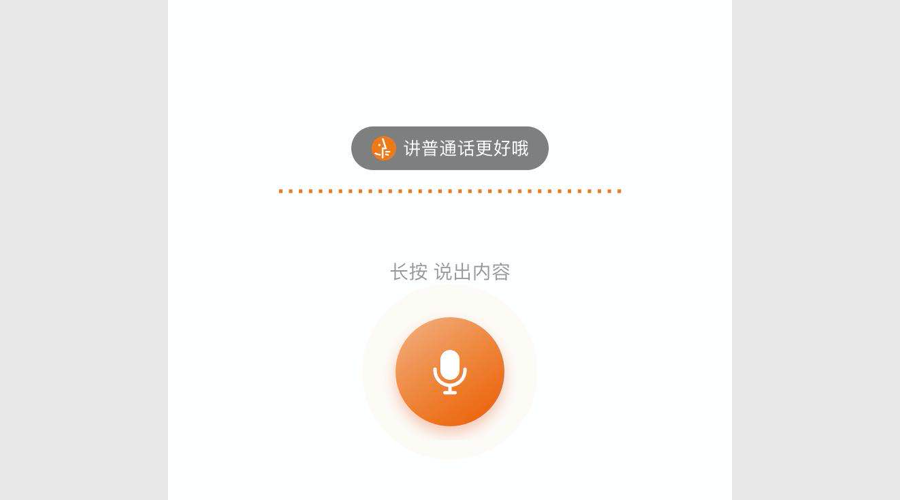The height and width of the screenshot is (500, 900).
Task: Tap the orange microphone button
Action: pyautogui.click(x=450, y=371)
